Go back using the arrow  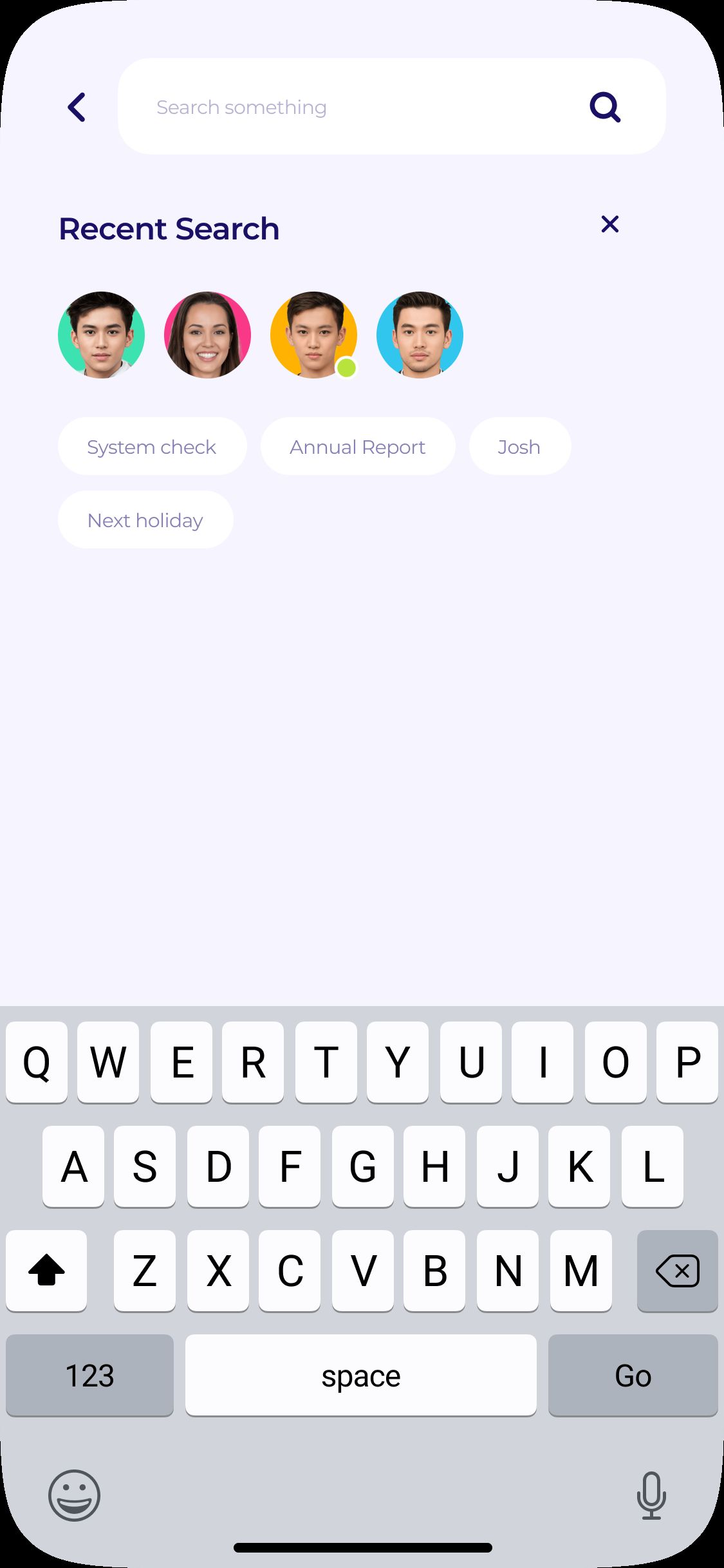(x=77, y=107)
